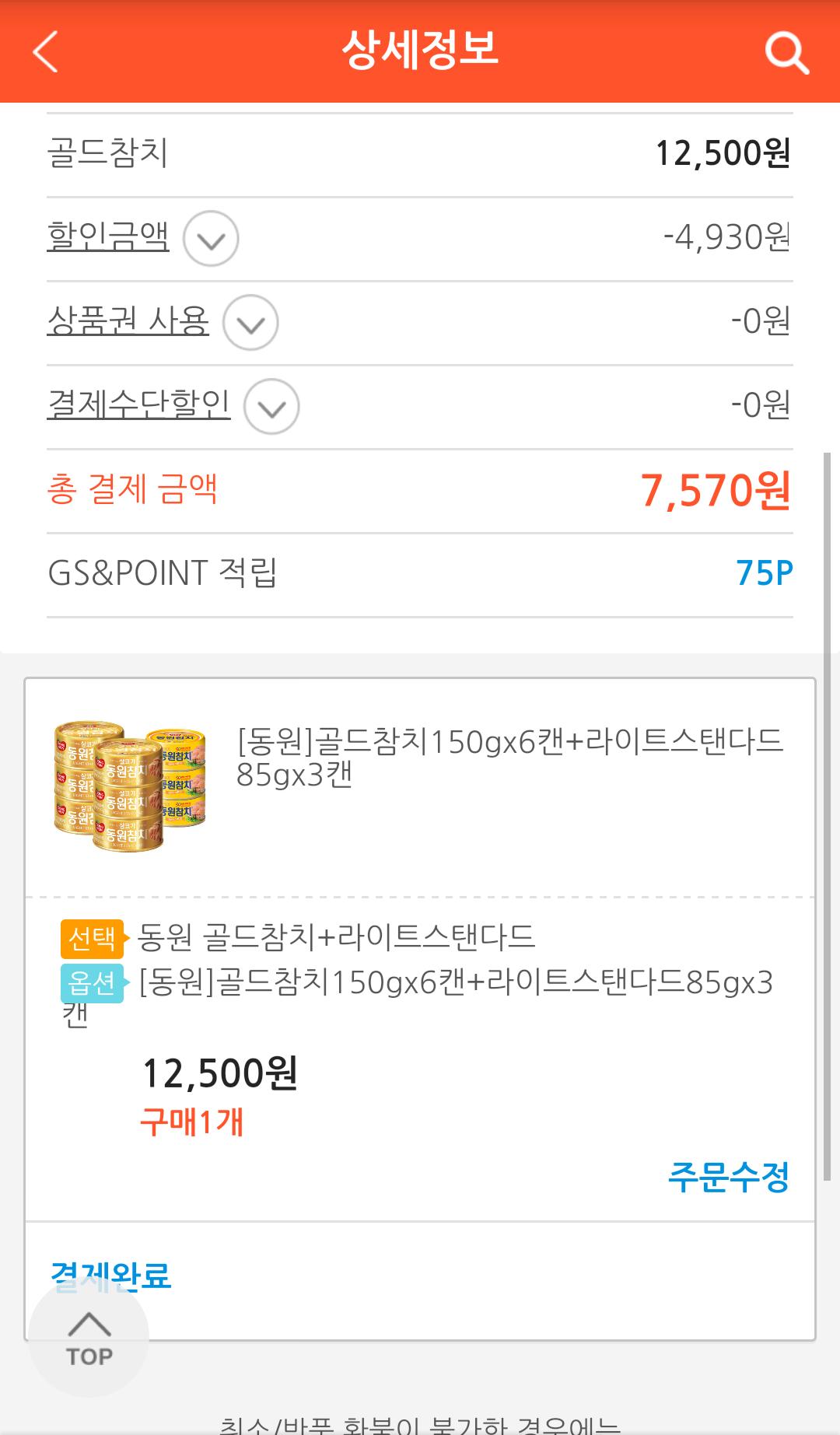Expand the 결제수단할인 details
Image resolution: width=840 pixels, height=1435 pixels.
coord(271,407)
